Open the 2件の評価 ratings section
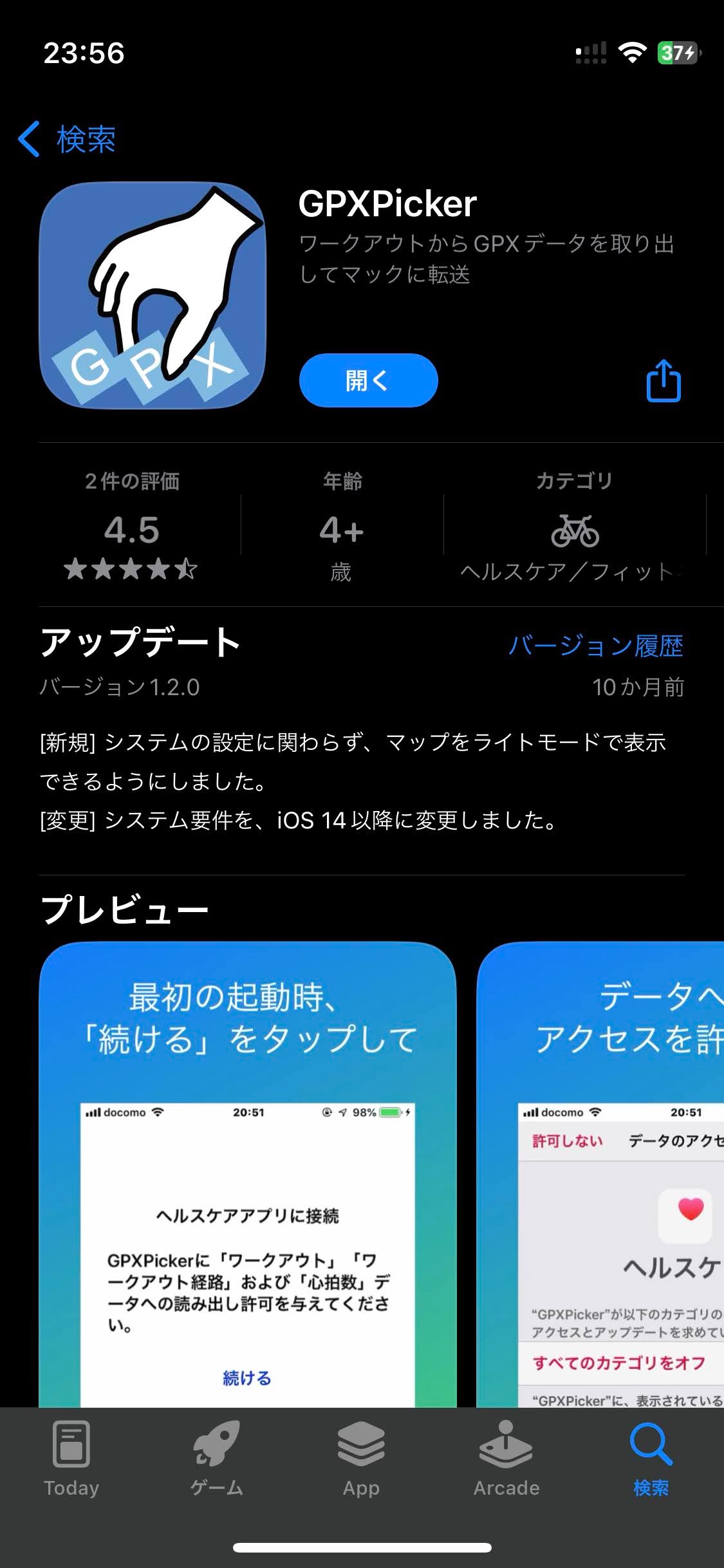The image size is (724, 1568). coord(132,528)
